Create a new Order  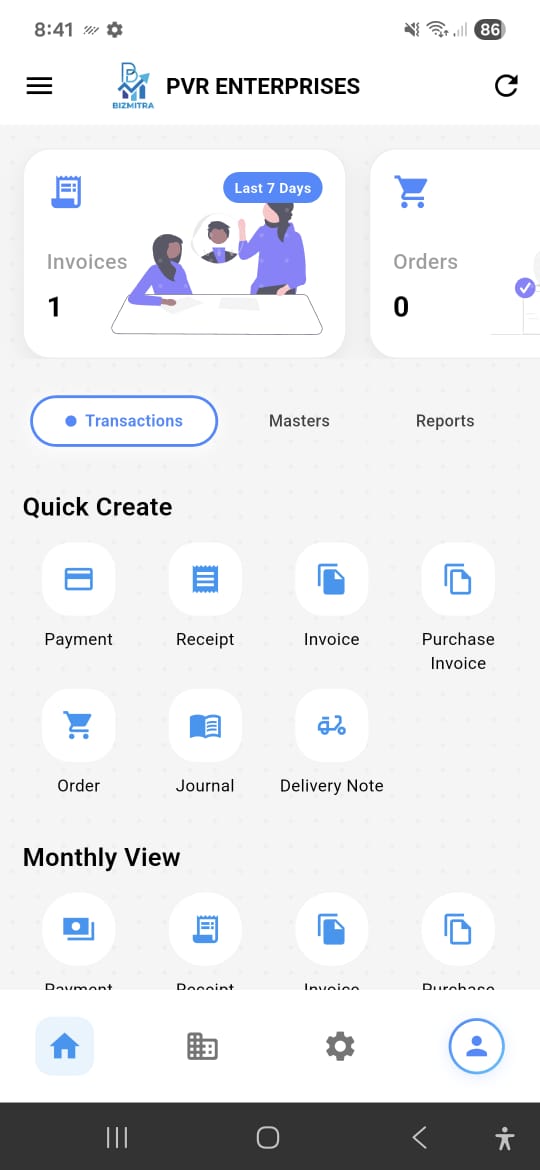click(78, 742)
